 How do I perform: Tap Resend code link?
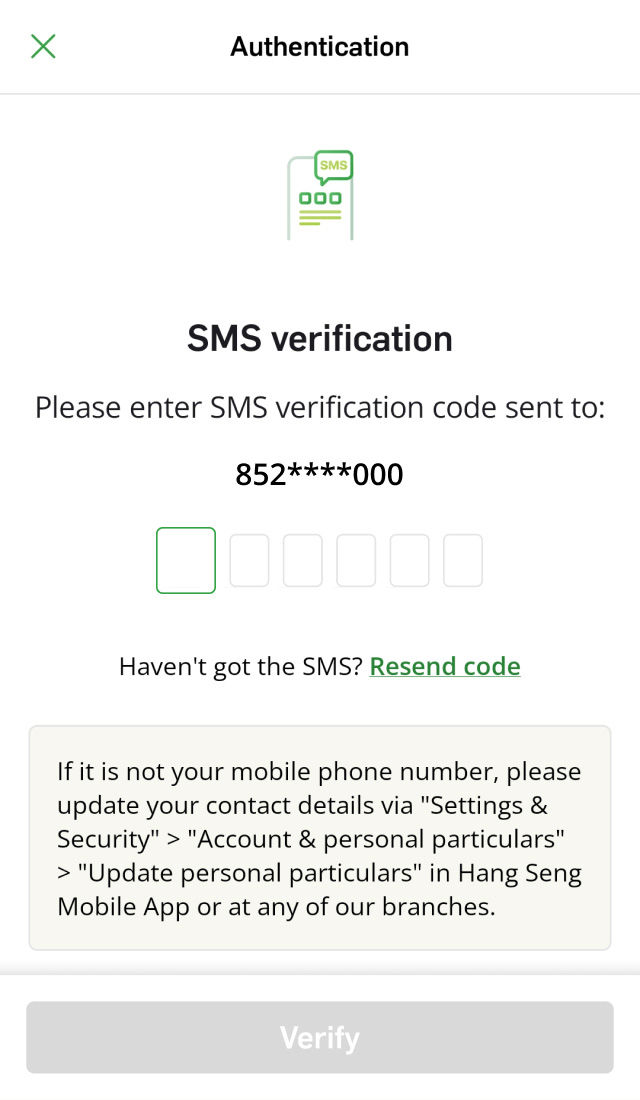click(445, 666)
